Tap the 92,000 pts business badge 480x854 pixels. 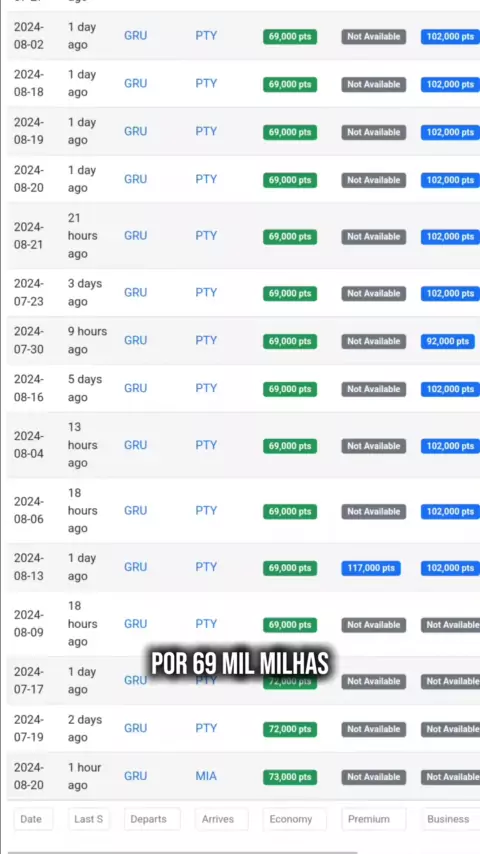tap(447, 341)
